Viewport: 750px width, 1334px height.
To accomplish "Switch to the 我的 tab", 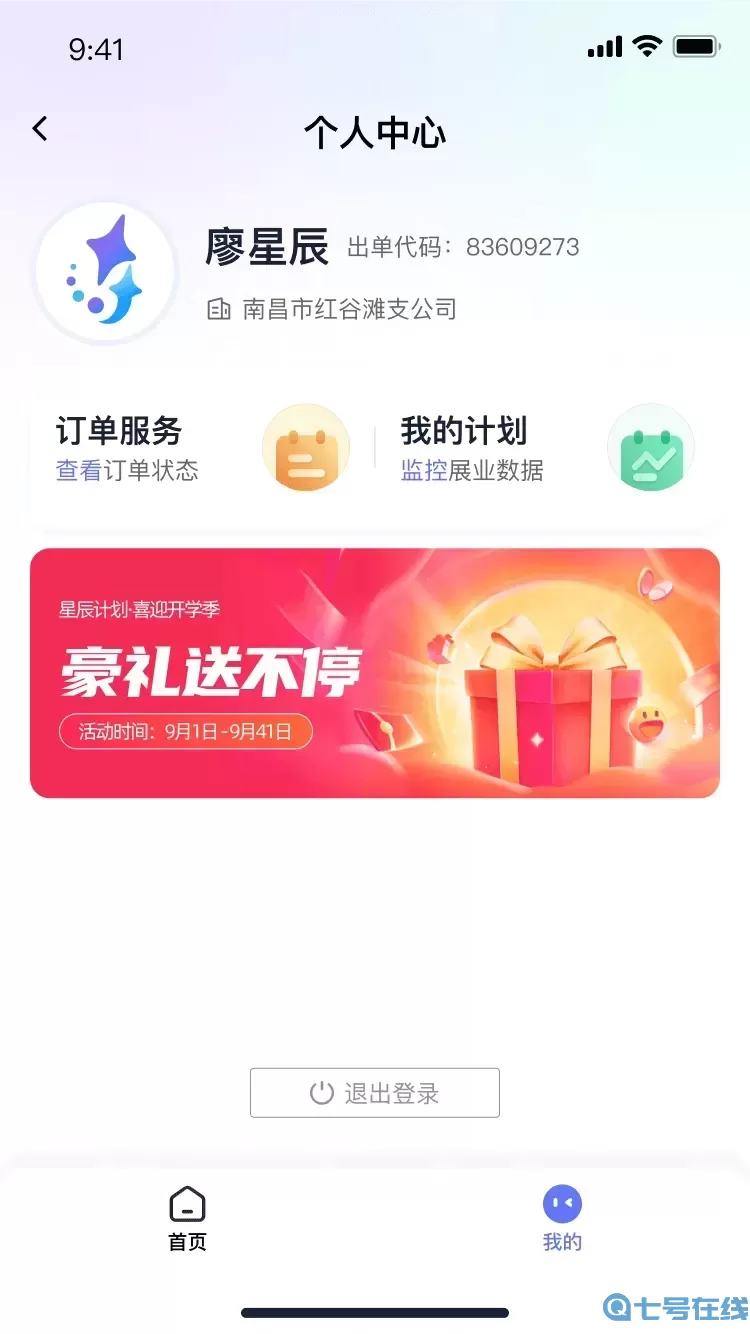I will click(561, 1216).
